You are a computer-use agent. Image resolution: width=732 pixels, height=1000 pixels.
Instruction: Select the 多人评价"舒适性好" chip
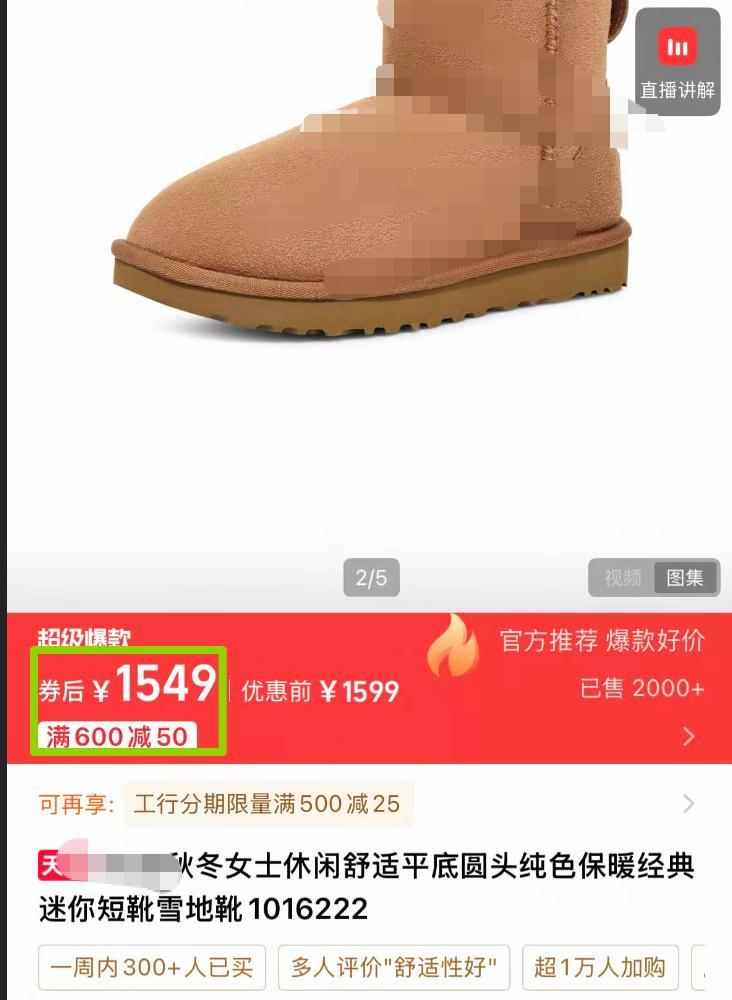[x=394, y=966]
